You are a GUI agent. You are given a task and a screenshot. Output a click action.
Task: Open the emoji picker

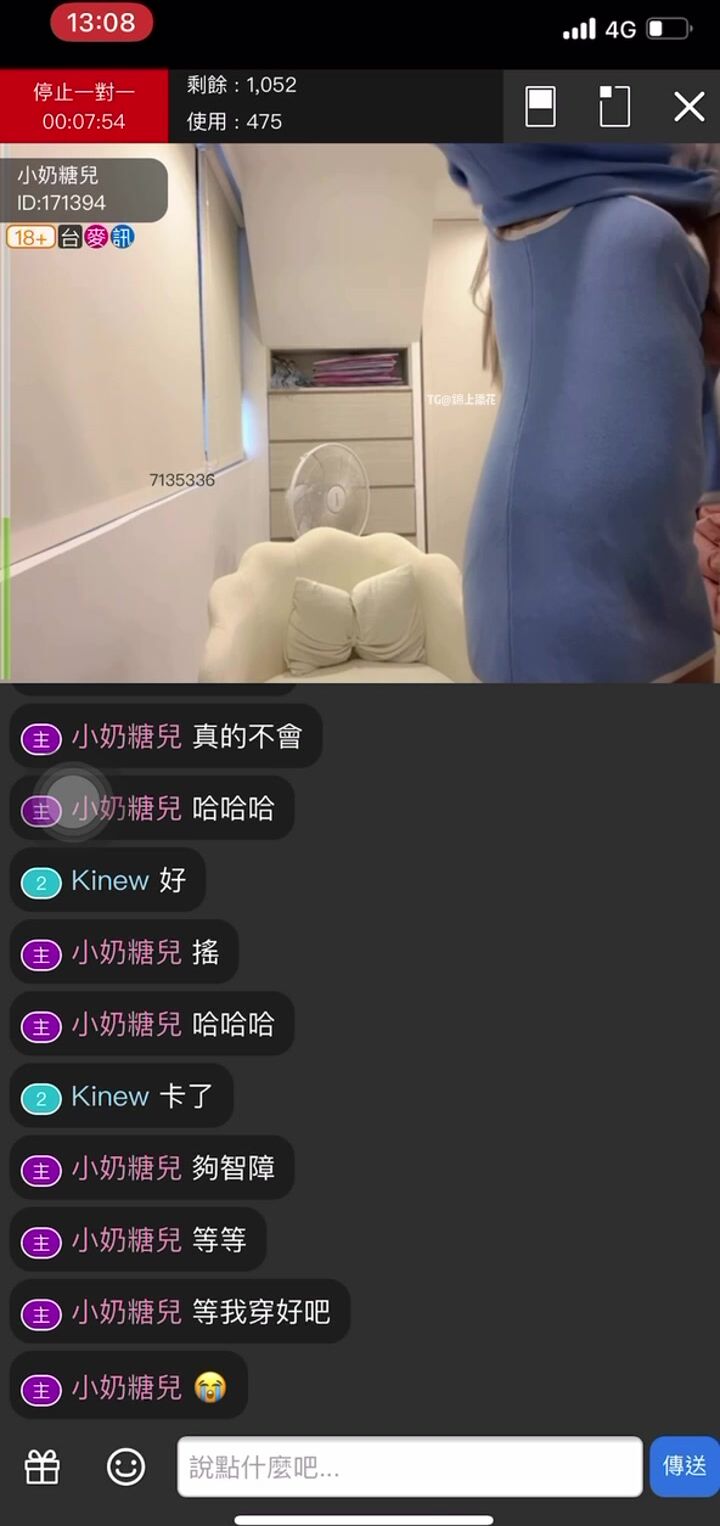(126, 1467)
